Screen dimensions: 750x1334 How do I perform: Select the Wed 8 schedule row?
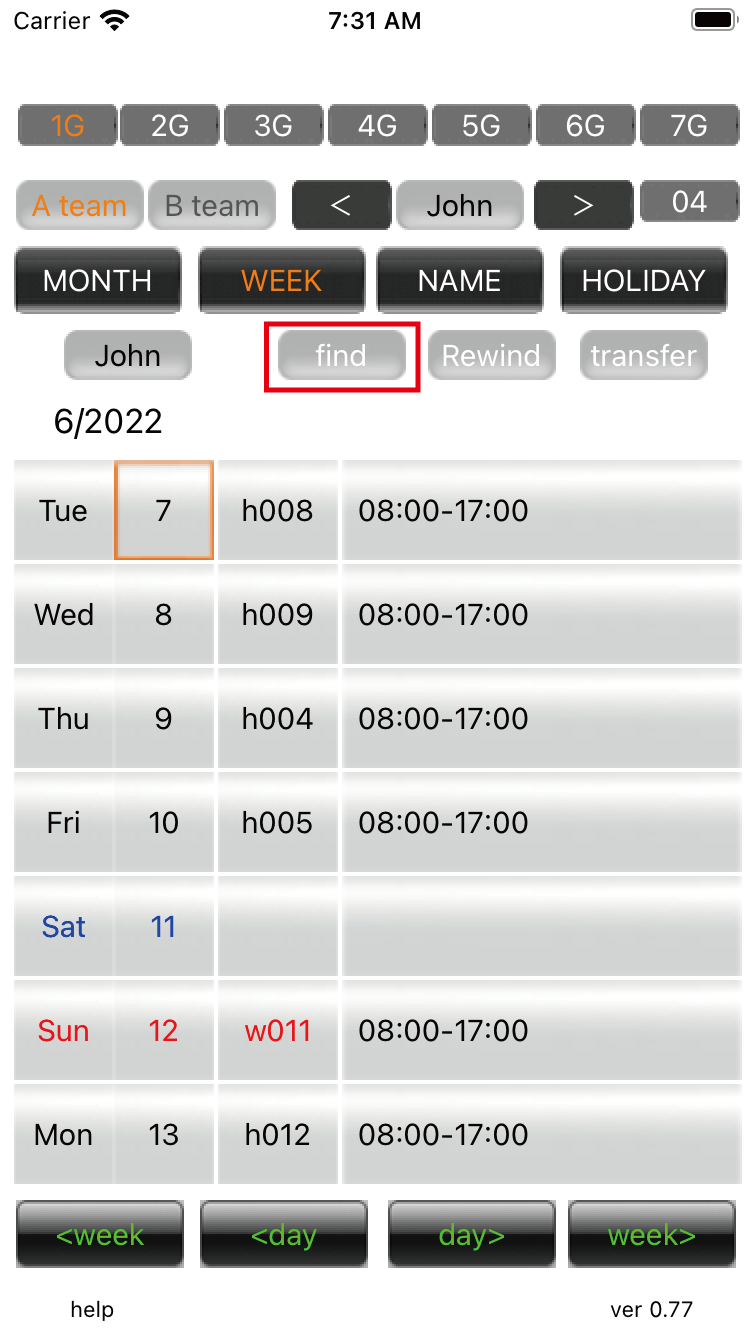(x=377, y=614)
